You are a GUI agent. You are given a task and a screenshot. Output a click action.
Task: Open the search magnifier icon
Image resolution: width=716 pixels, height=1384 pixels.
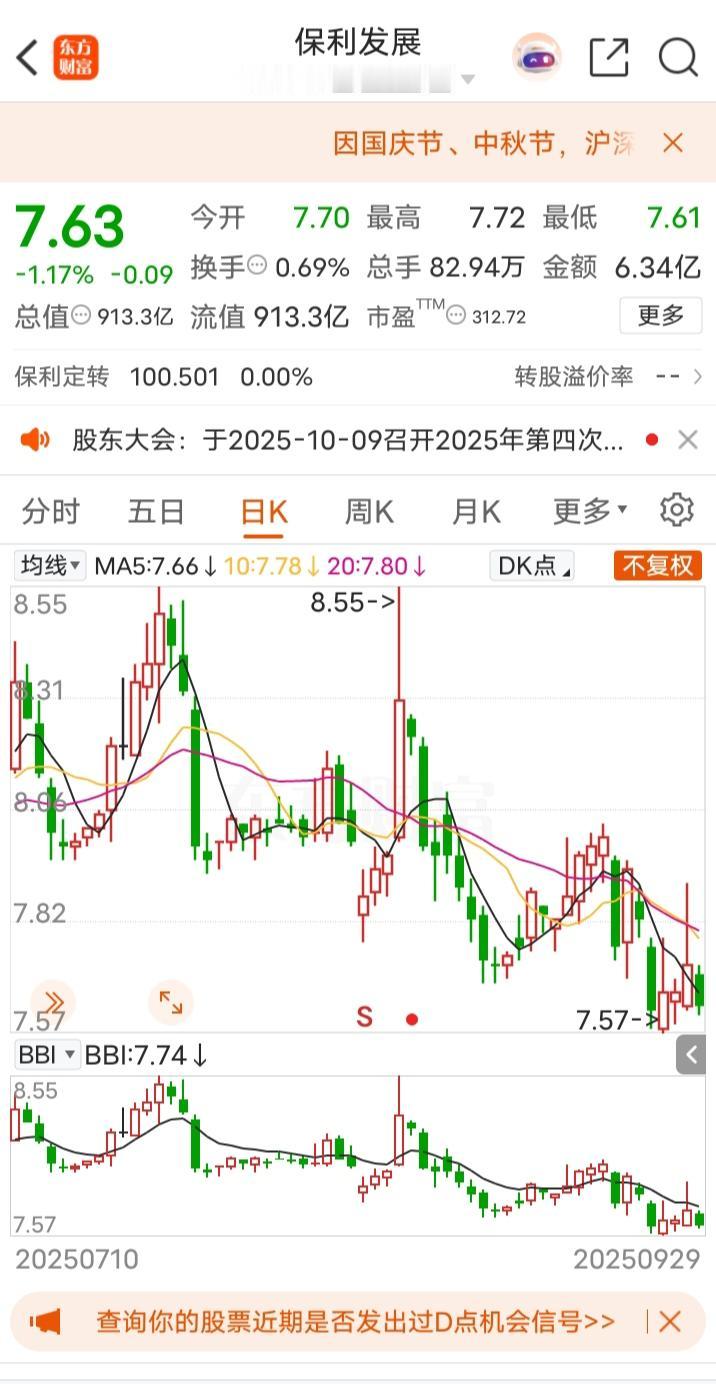click(x=677, y=57)
